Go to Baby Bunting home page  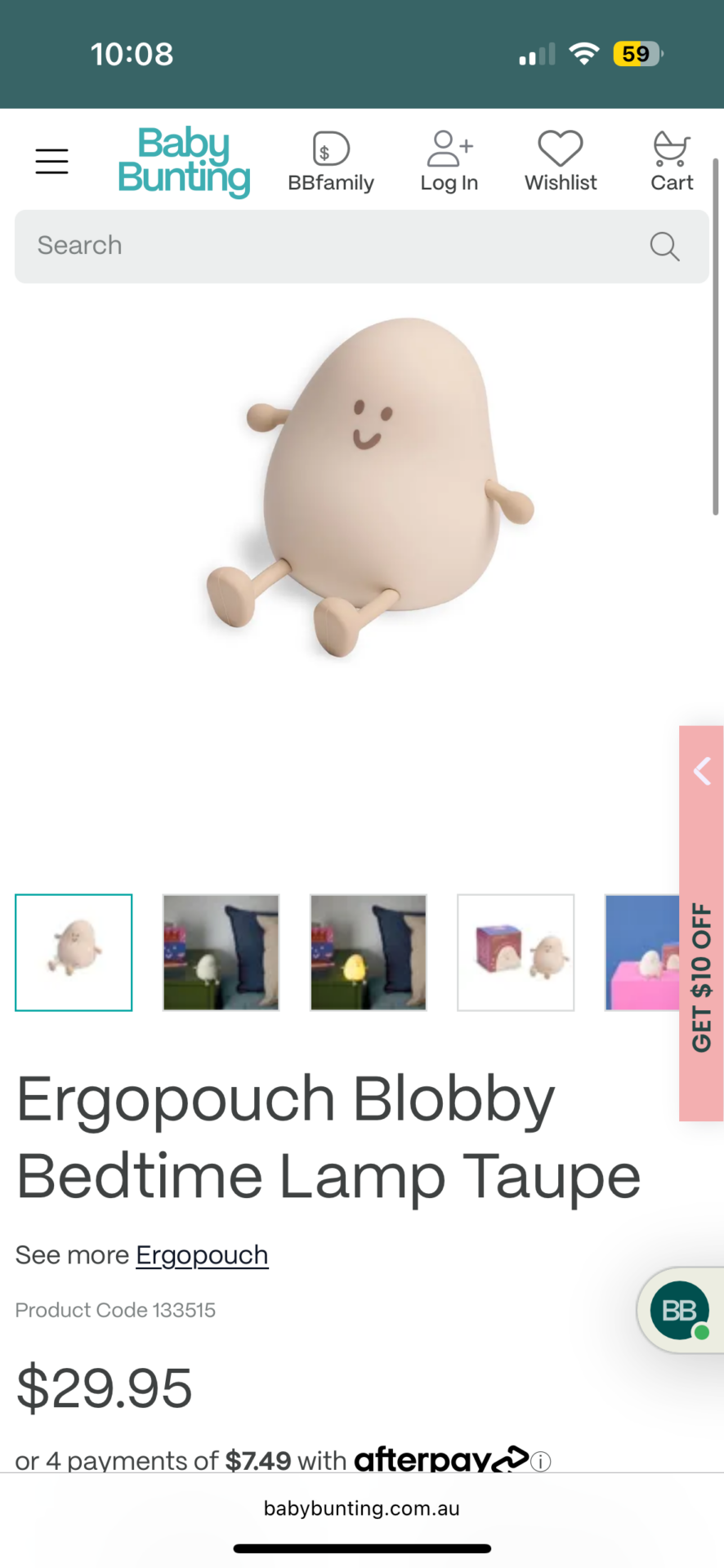point(184,161)
